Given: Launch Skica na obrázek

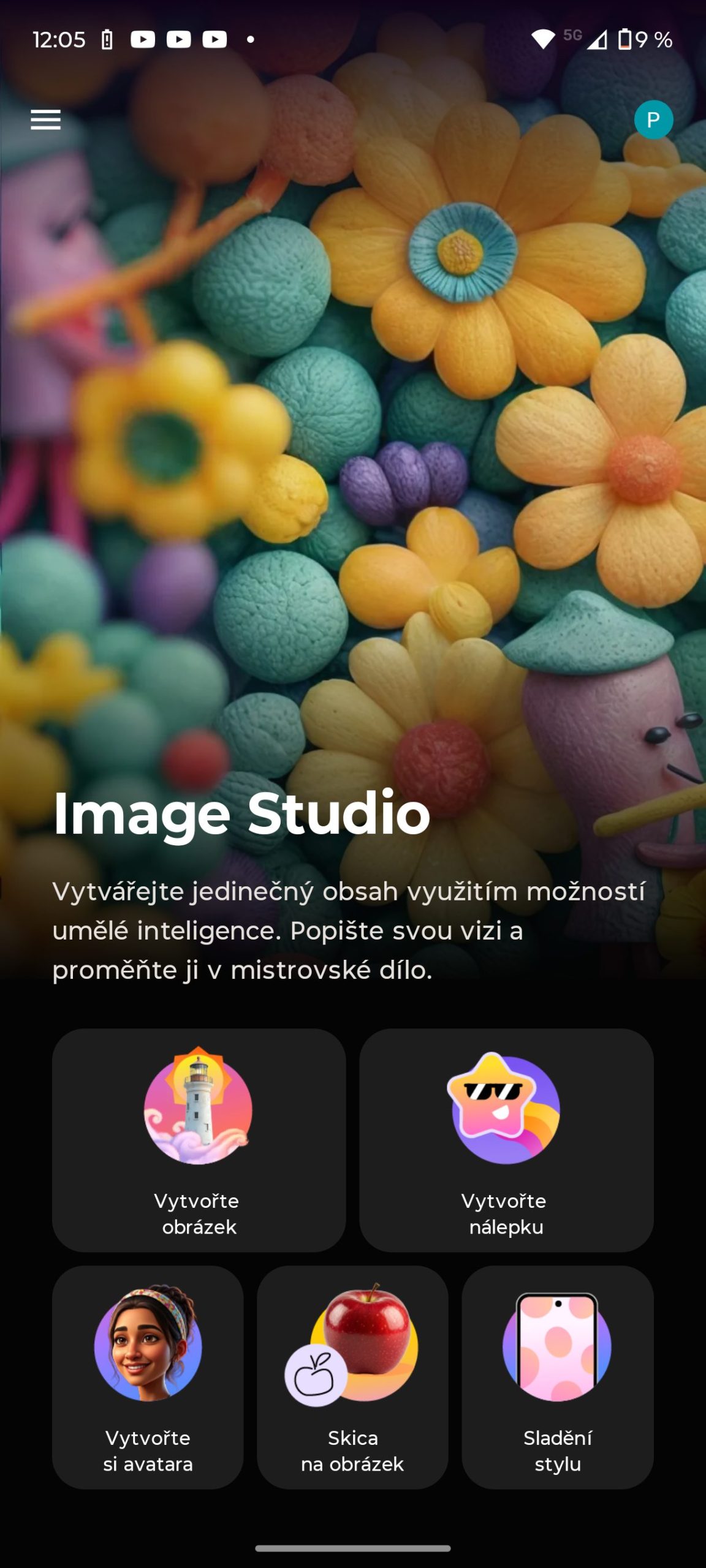Looking at the screenshot, I should pyautogui.click(x=352, y=1377).
